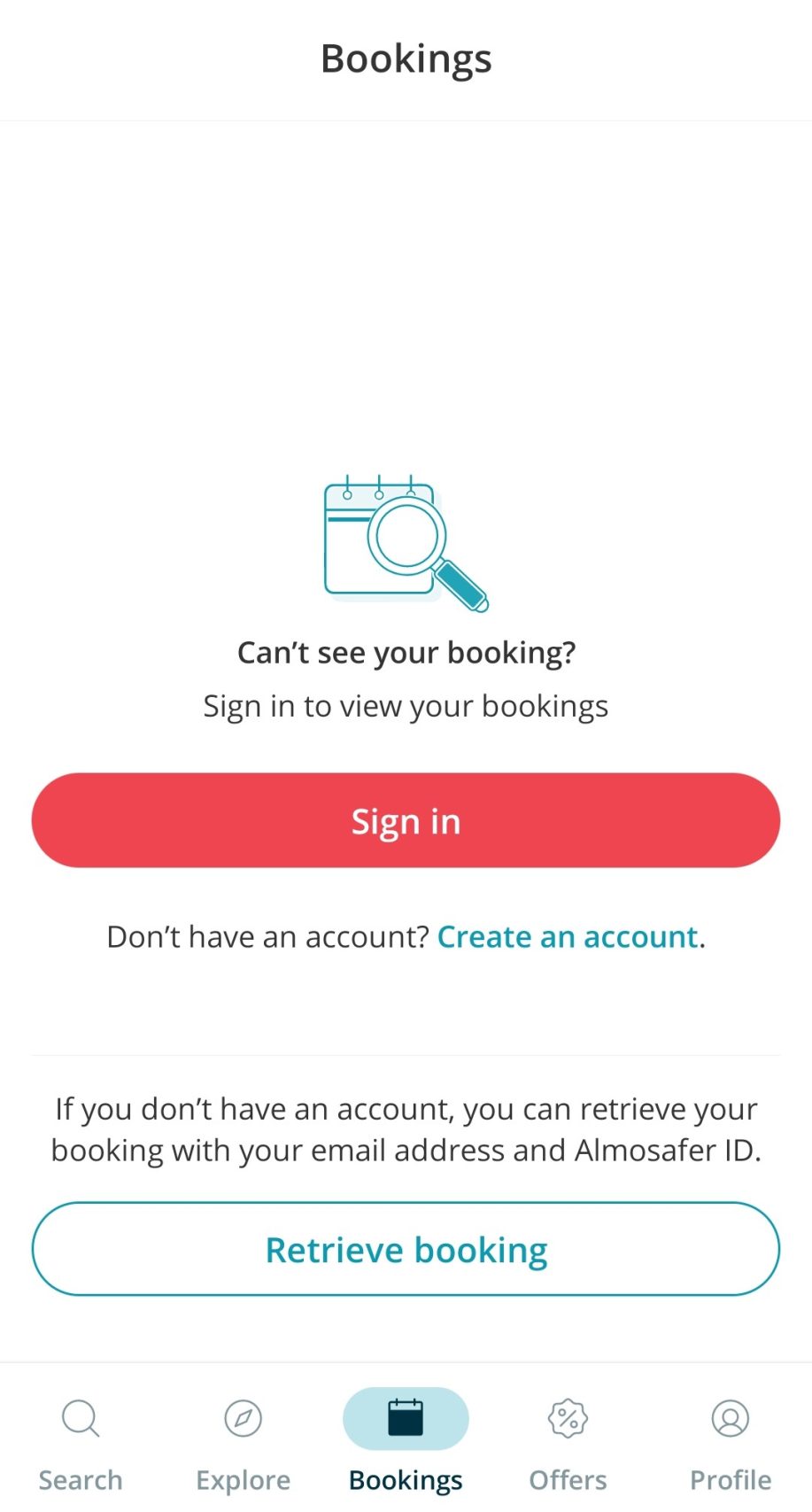View the Profile tab

[x=730, y=1440]
